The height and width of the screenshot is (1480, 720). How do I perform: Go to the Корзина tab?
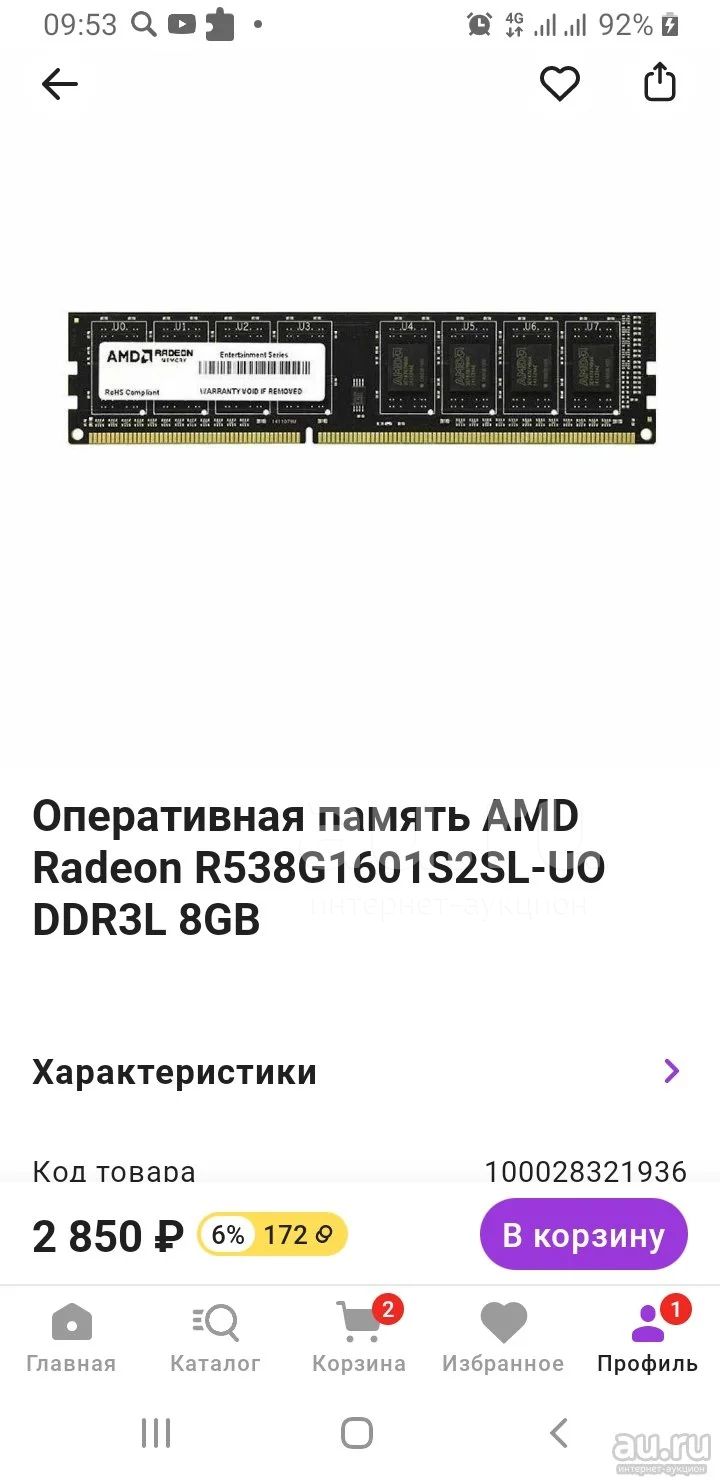(x=359, y=1338)
